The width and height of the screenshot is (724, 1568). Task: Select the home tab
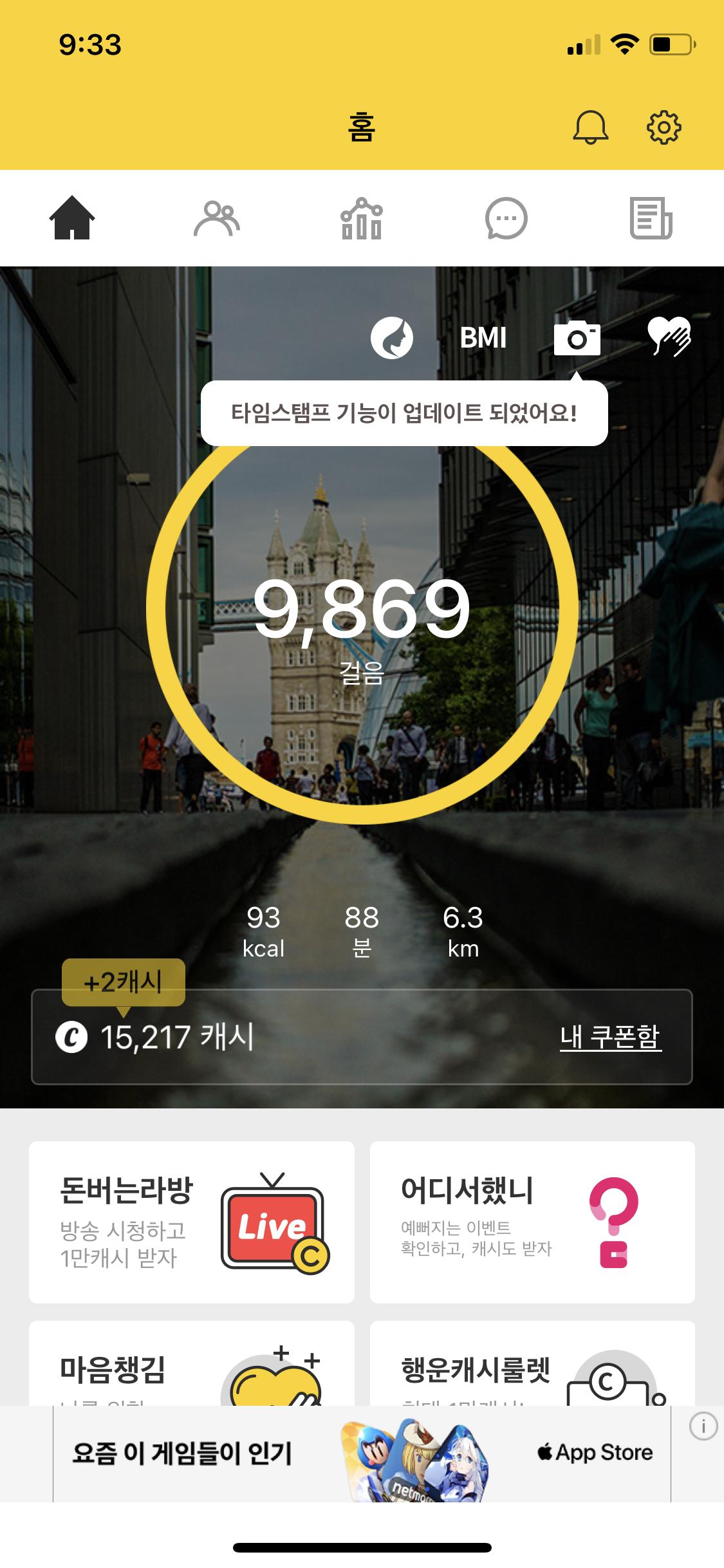point(72,219)
